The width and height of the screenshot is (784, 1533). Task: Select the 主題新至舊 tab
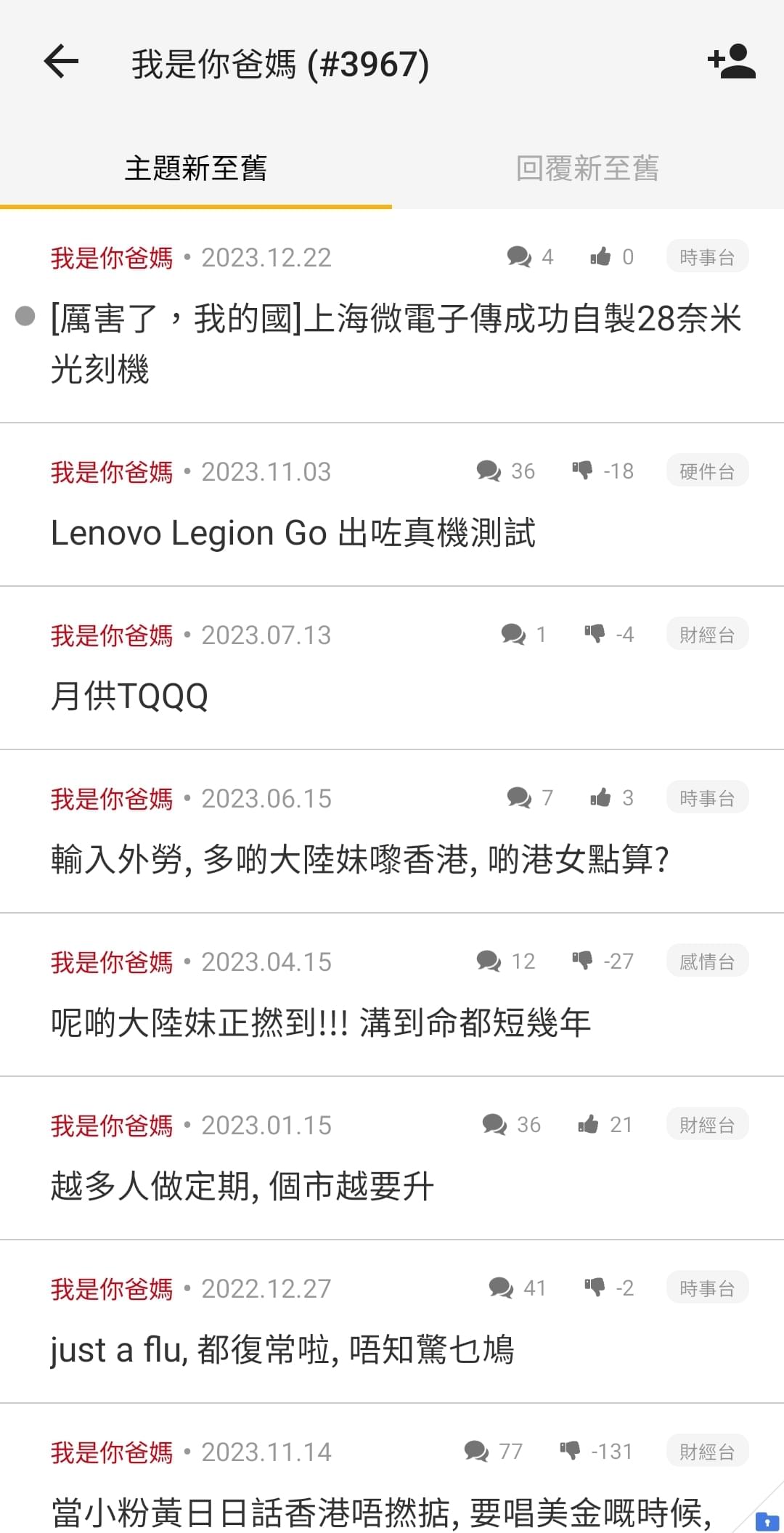196,168
